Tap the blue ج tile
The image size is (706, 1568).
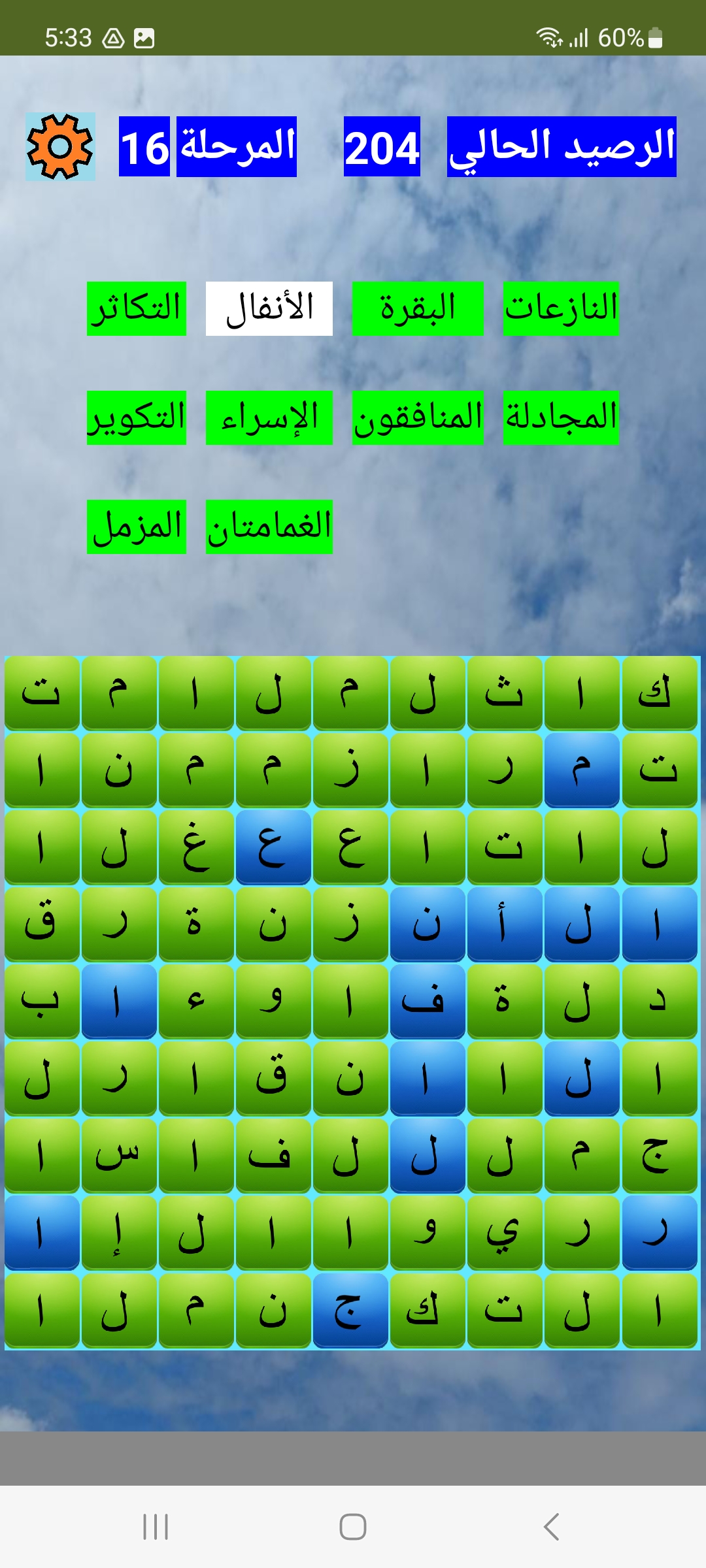tap(350, 1310)
